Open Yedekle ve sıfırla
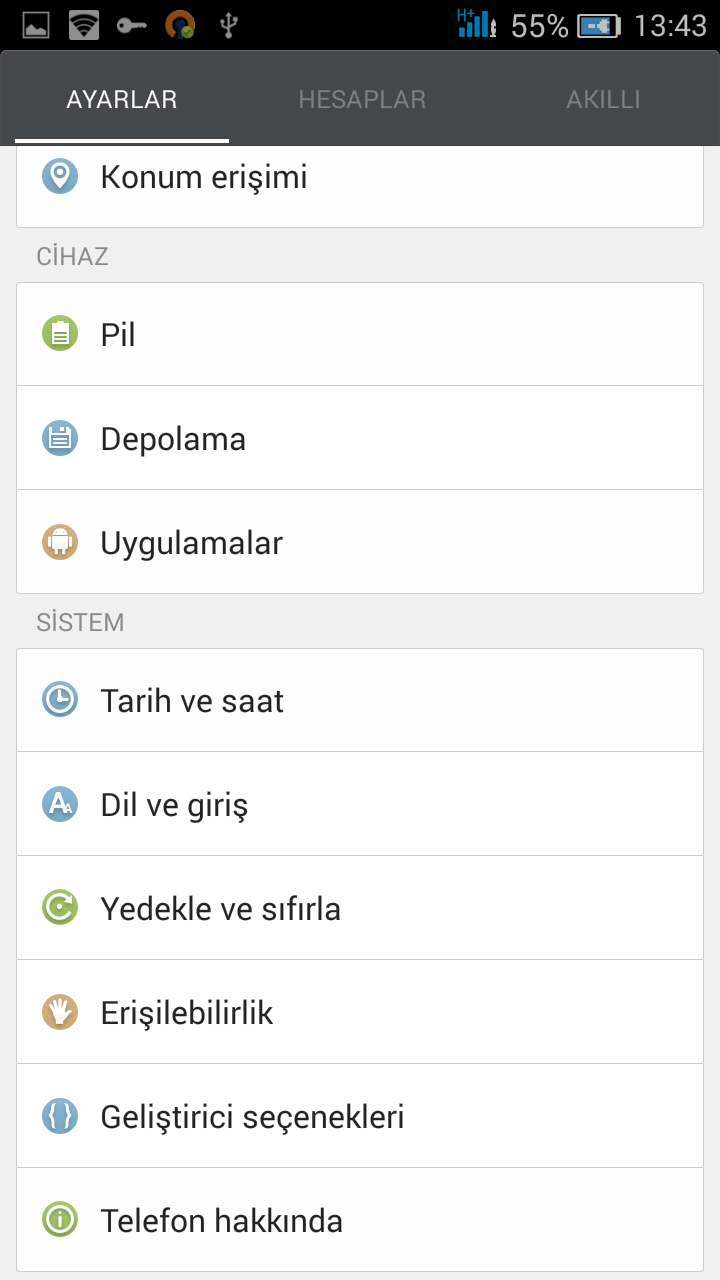 360,908
